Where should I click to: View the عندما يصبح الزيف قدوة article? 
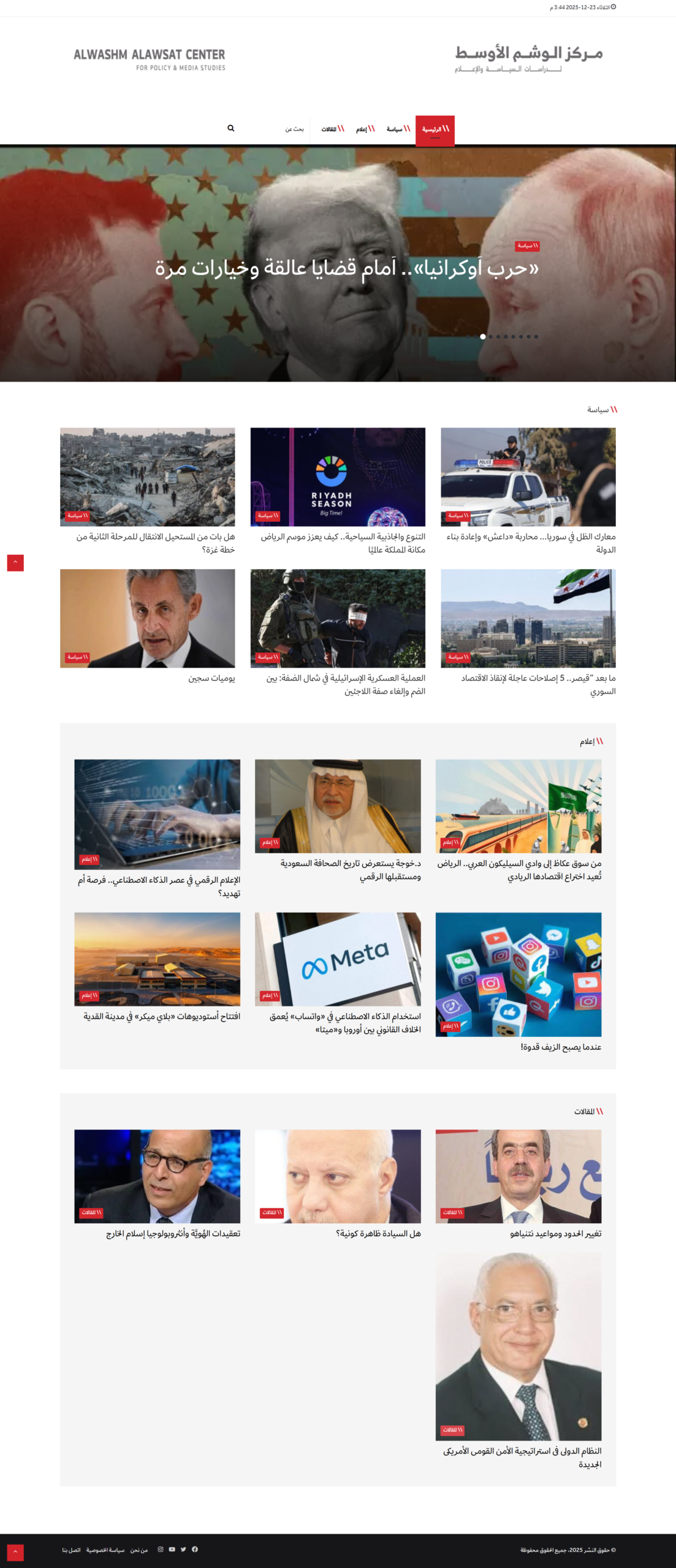coord(561,1047)
